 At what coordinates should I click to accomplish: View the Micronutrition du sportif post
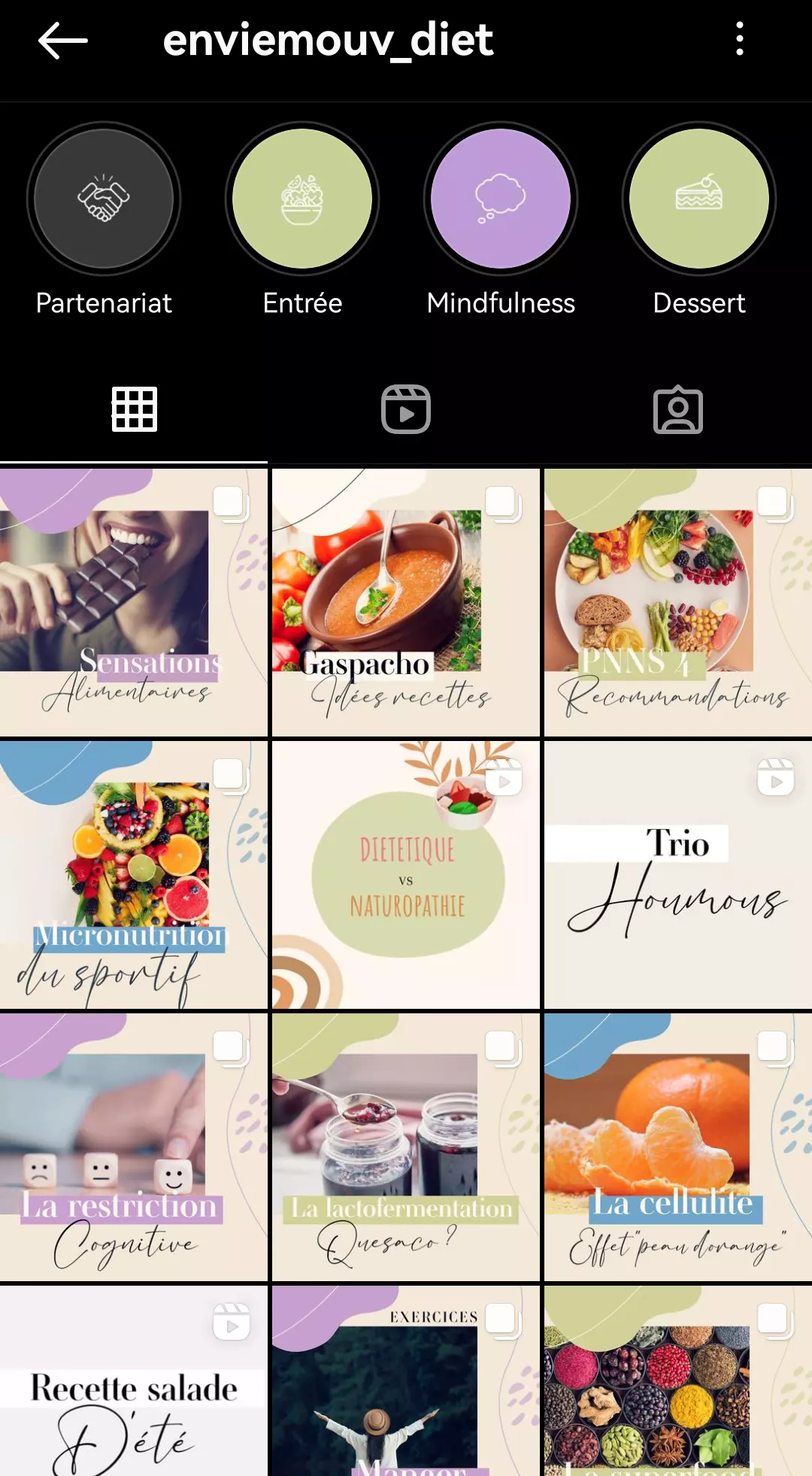[134, 874]
